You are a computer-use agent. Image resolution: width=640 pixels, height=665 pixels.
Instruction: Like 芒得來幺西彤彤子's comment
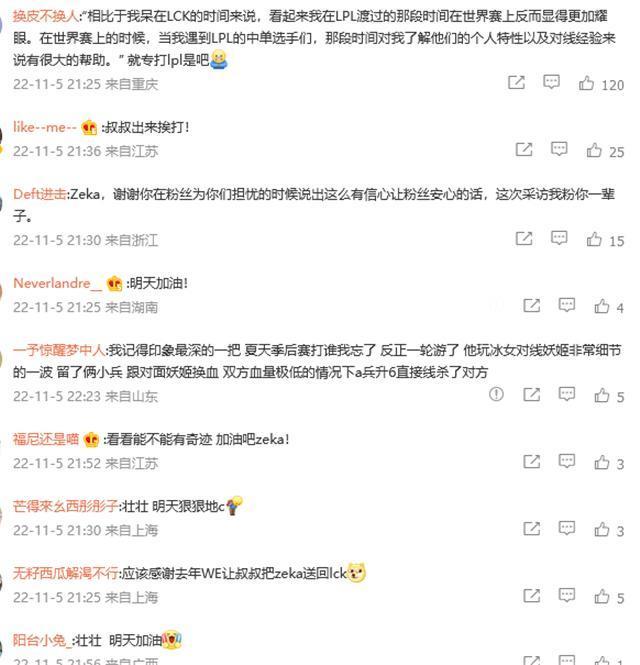[602, 529]
